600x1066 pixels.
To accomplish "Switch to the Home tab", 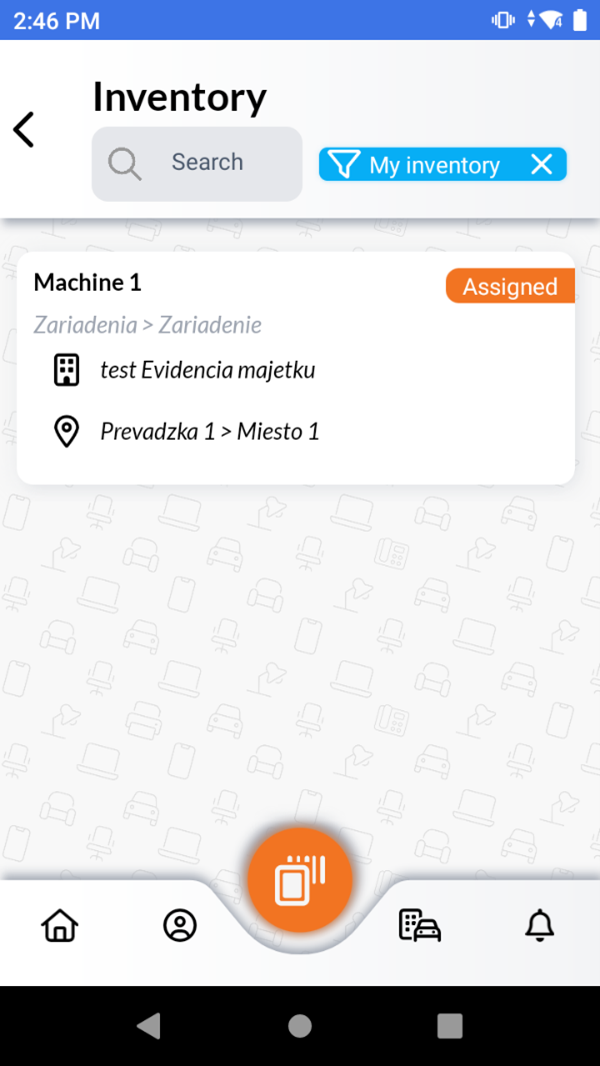I will click(x=60, y=925).
